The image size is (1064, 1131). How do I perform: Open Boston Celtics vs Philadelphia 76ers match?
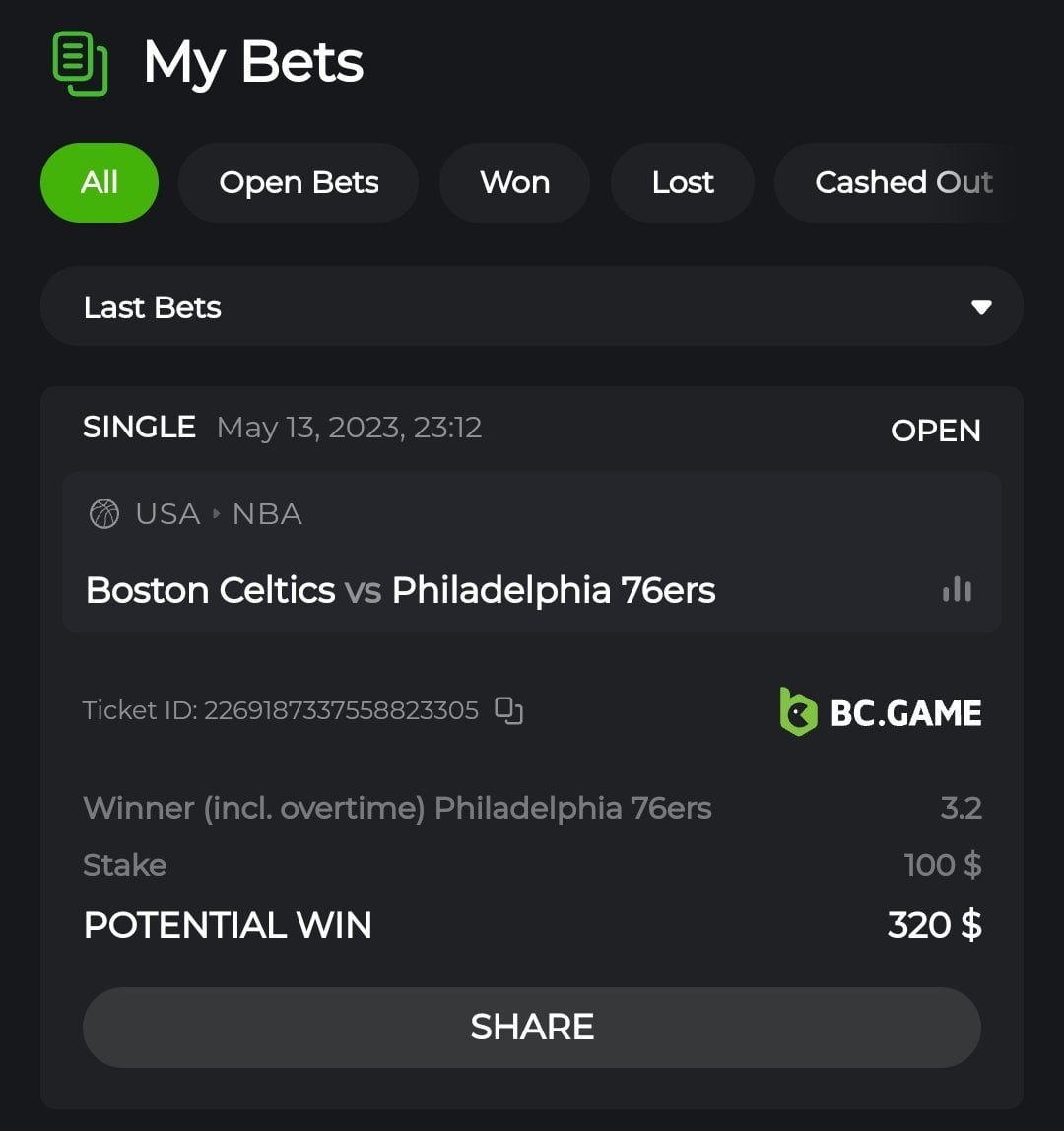pyautogui.click(x=400, y=590)
